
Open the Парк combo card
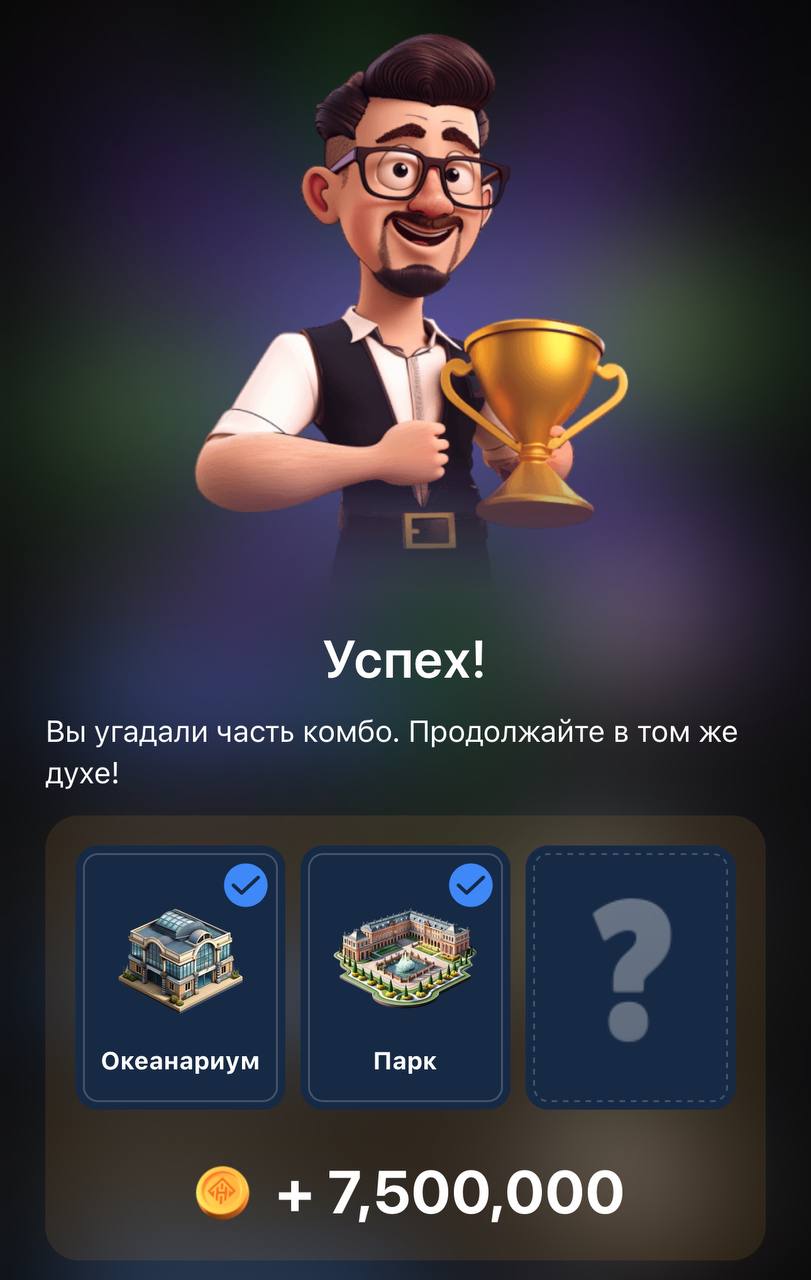click(405, 977)
